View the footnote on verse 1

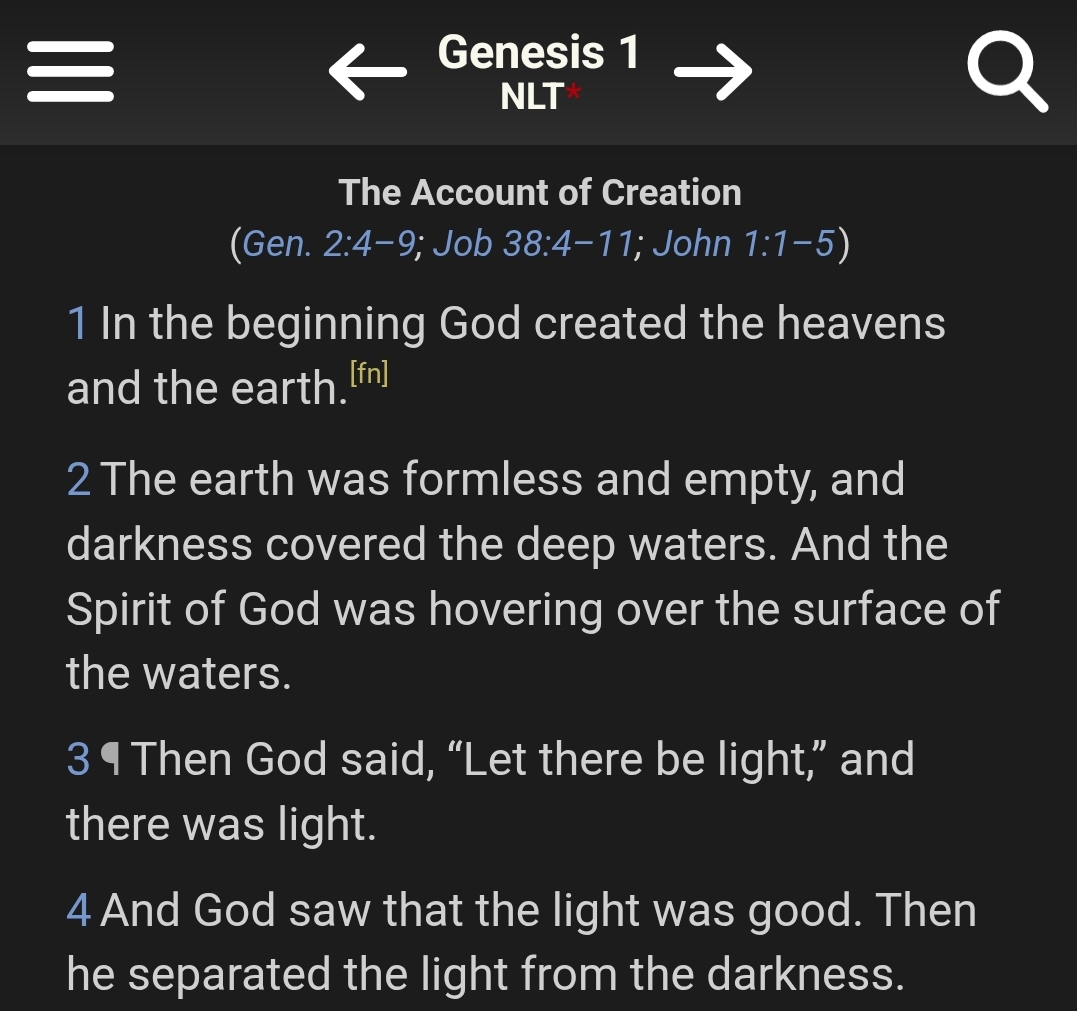(368, 374)
